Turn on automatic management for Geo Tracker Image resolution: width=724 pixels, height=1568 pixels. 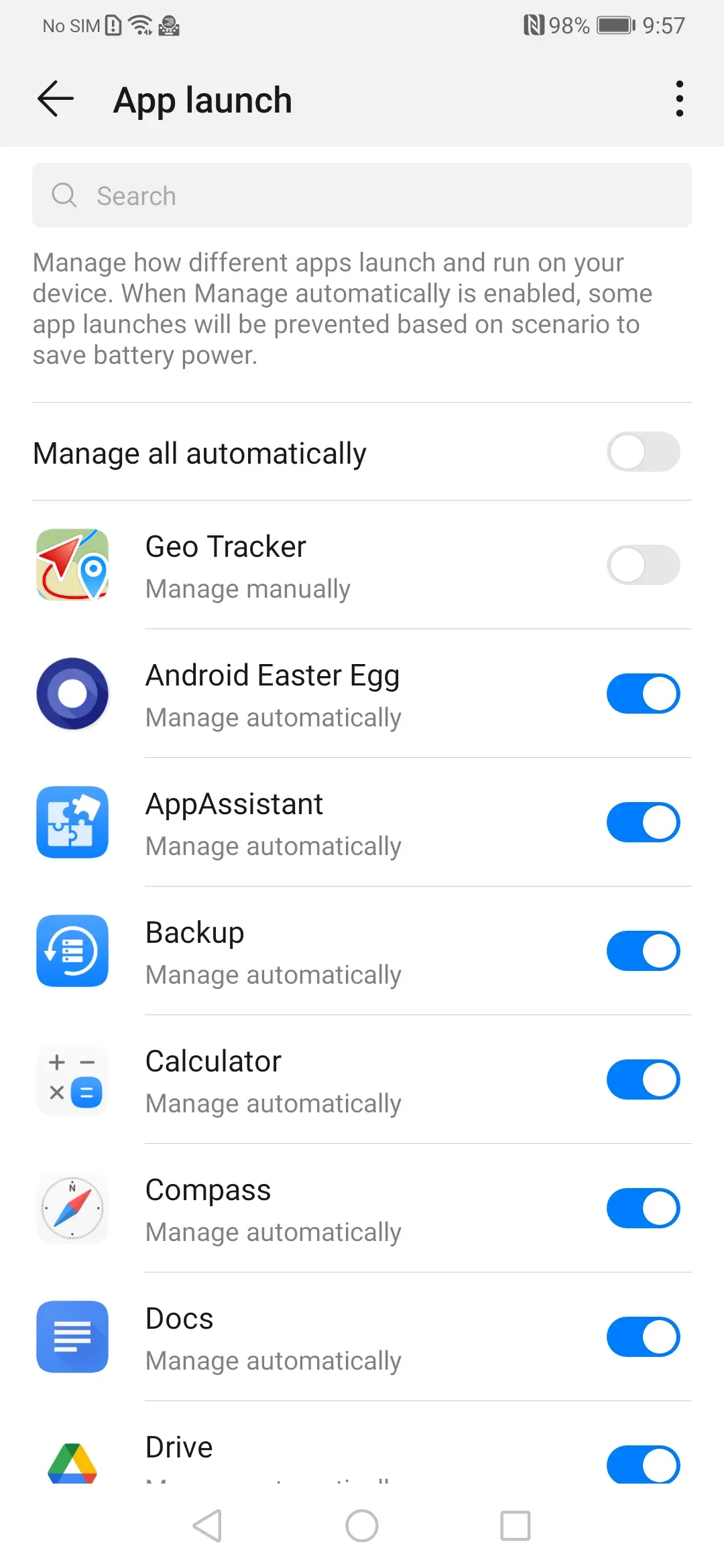(x=643, y=565)
